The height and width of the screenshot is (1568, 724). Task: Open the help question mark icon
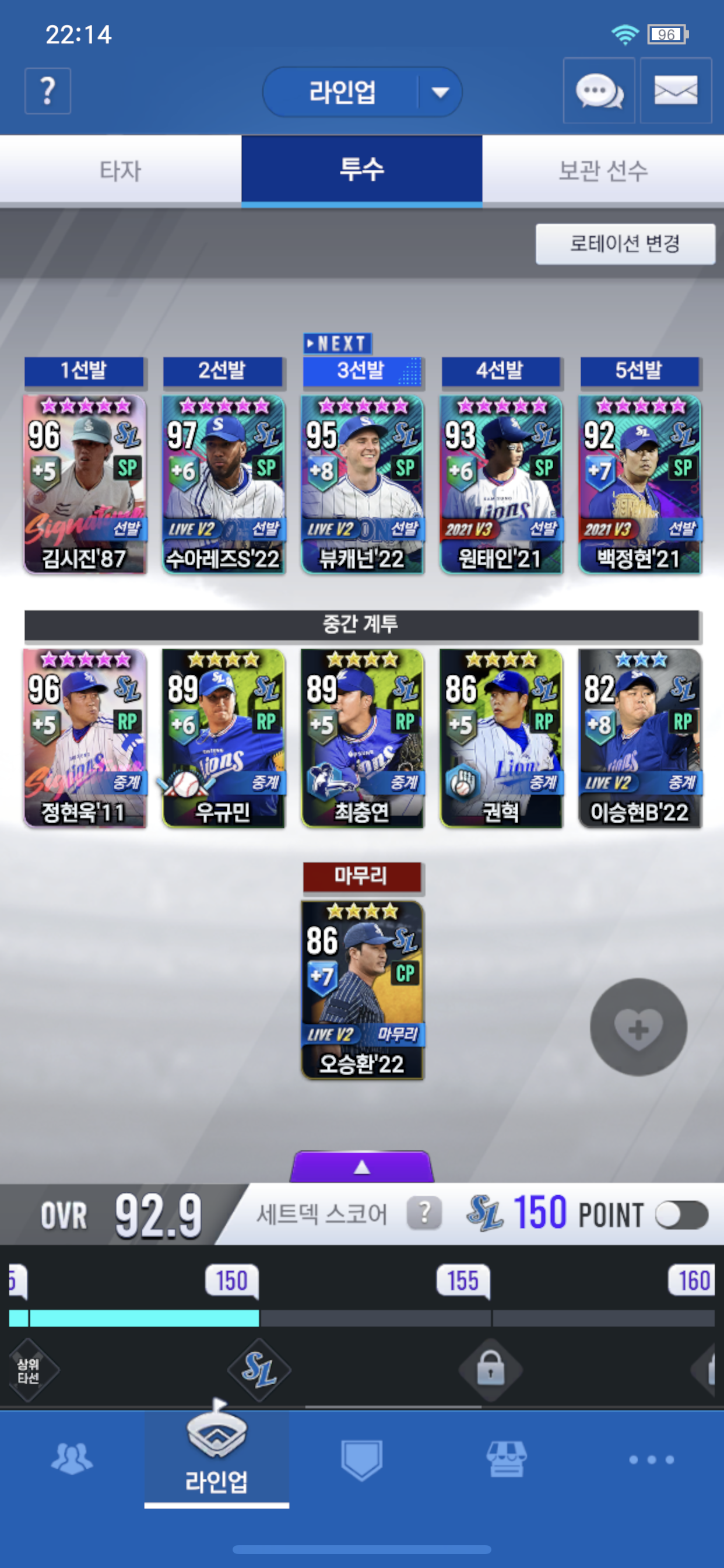pyautogui.click(x=47, y=92)
